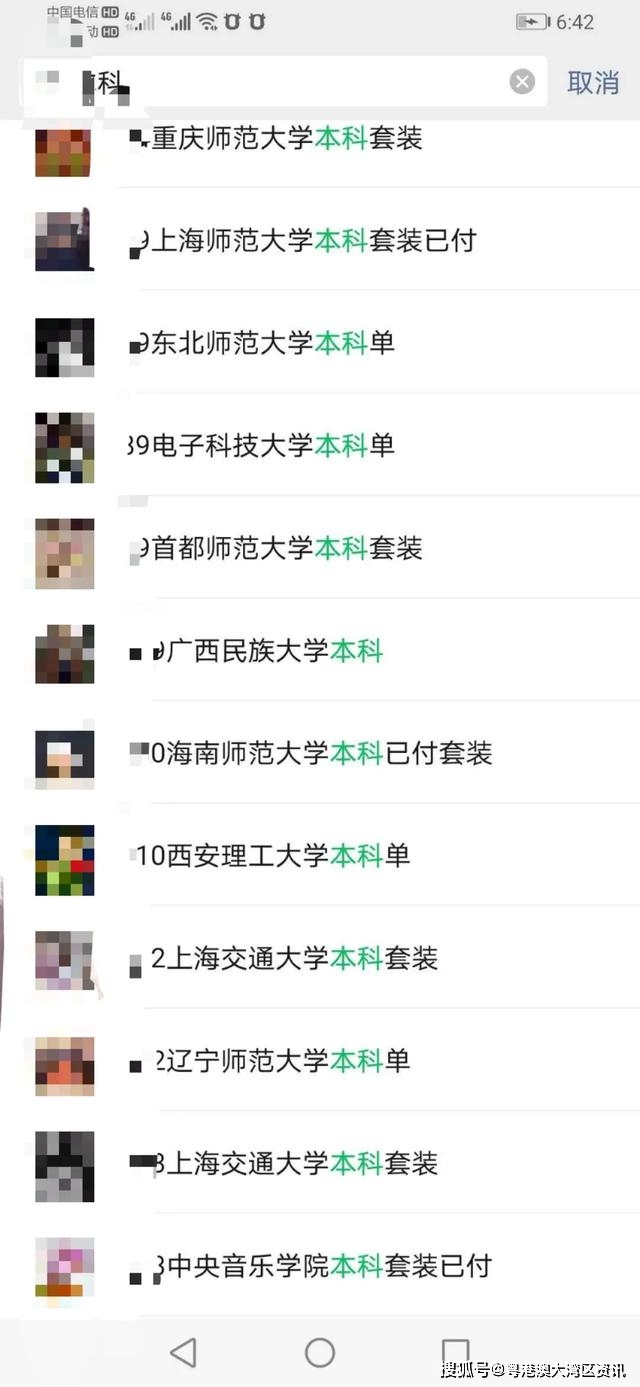Viewport: 640px width, 1387px height.
Task: Tap 取消 to cancel the search
Action: point(593,83)
